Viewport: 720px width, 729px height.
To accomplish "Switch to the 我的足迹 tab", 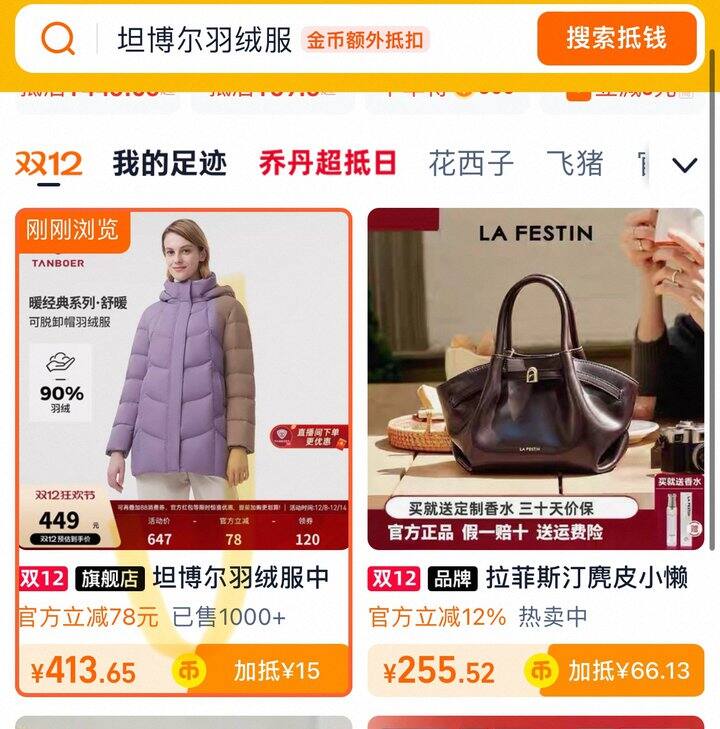I will click(x=169, y=164).
